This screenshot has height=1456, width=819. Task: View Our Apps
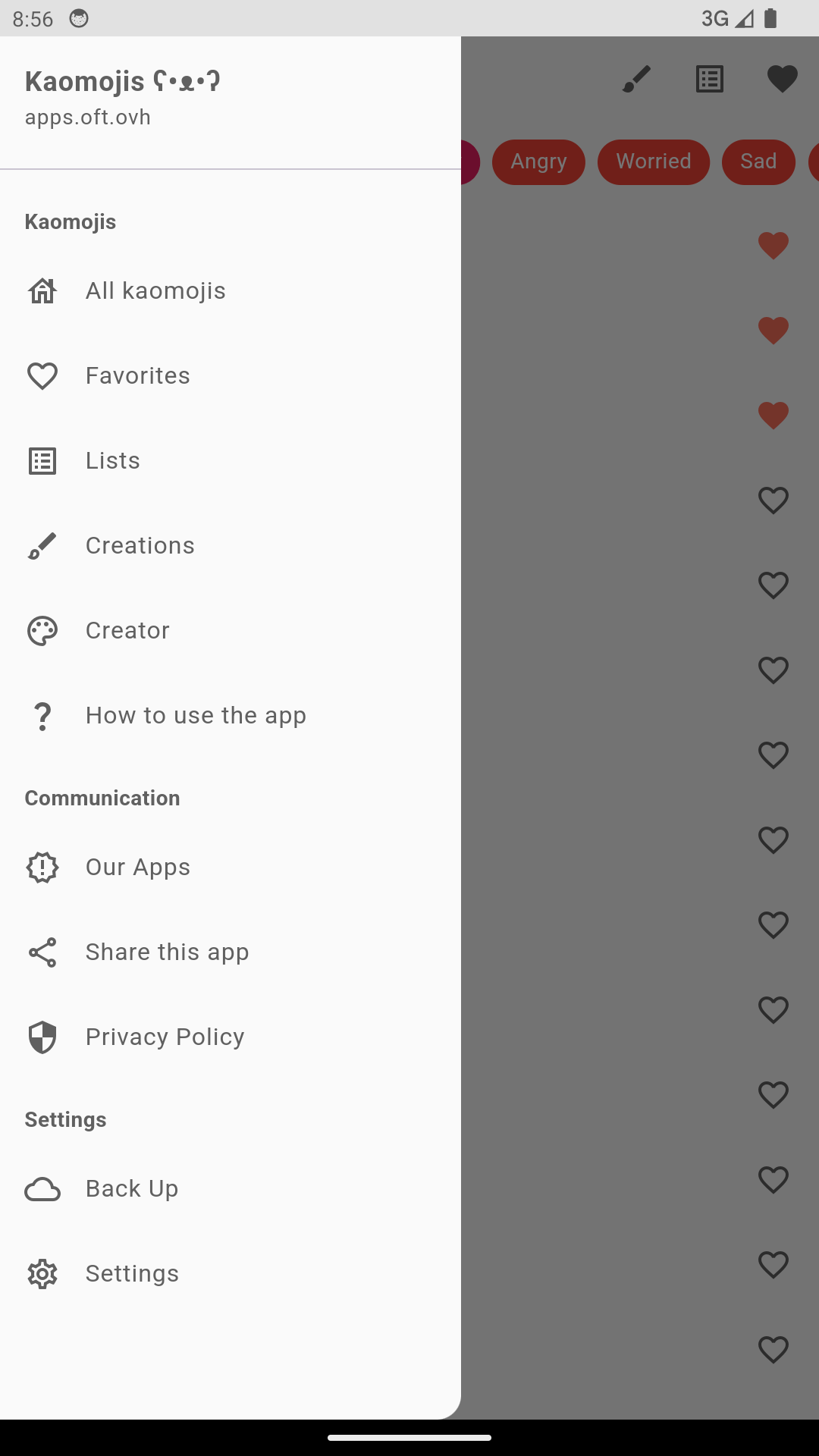(x=231, y=868)
